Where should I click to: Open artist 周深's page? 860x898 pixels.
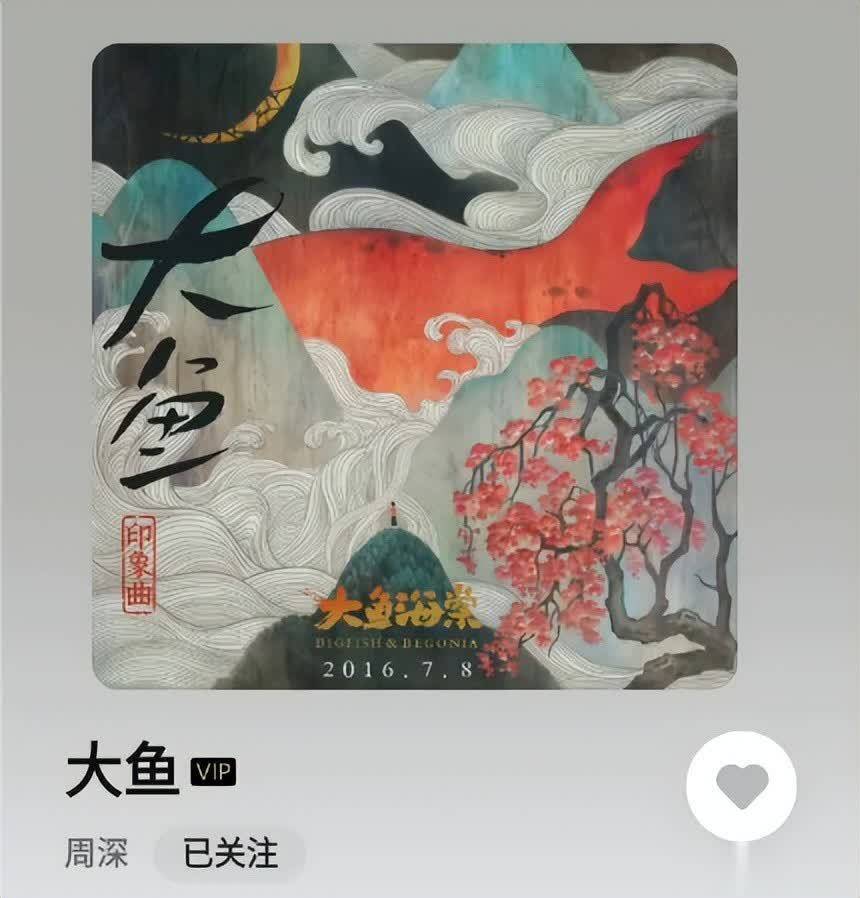(x=96, y=854)
